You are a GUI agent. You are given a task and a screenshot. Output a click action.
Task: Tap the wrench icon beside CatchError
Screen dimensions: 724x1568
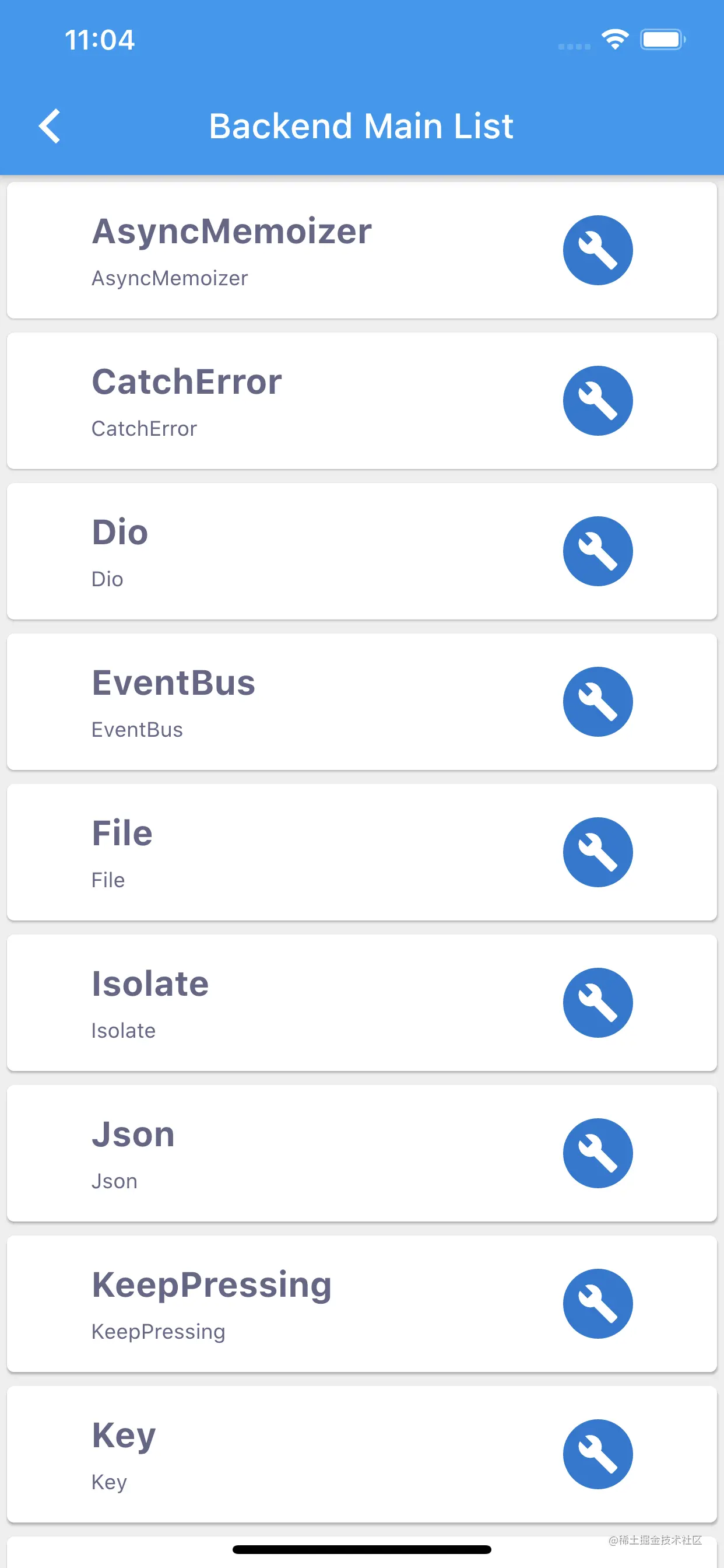tap(598, 401)
